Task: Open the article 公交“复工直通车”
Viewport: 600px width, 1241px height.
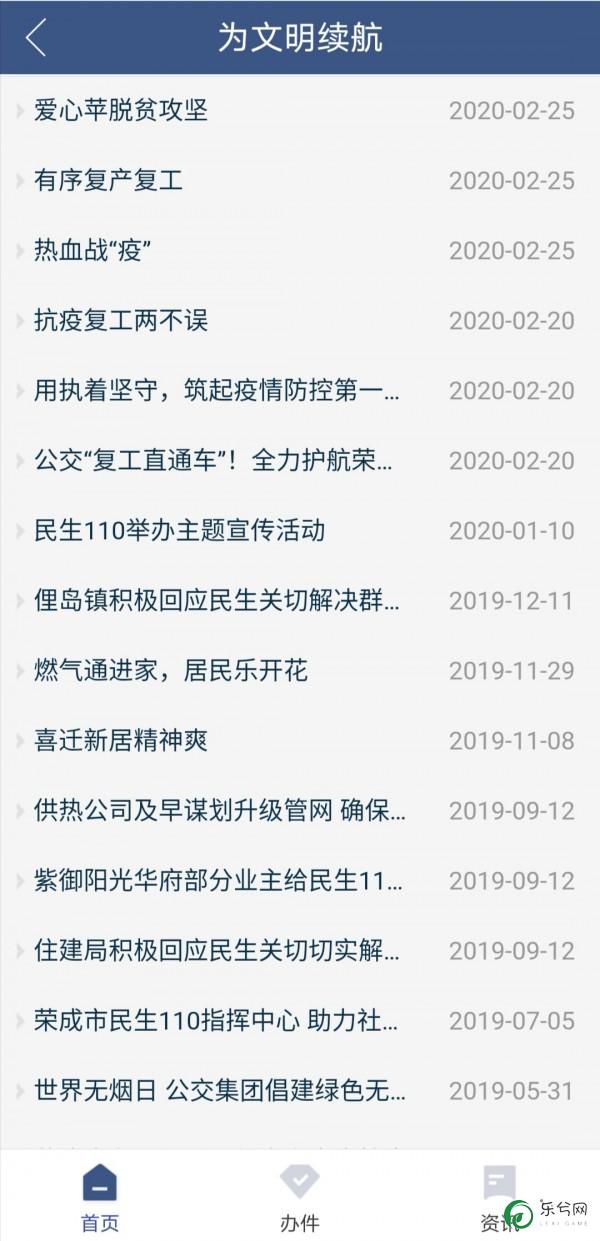Action: [300, 460]
